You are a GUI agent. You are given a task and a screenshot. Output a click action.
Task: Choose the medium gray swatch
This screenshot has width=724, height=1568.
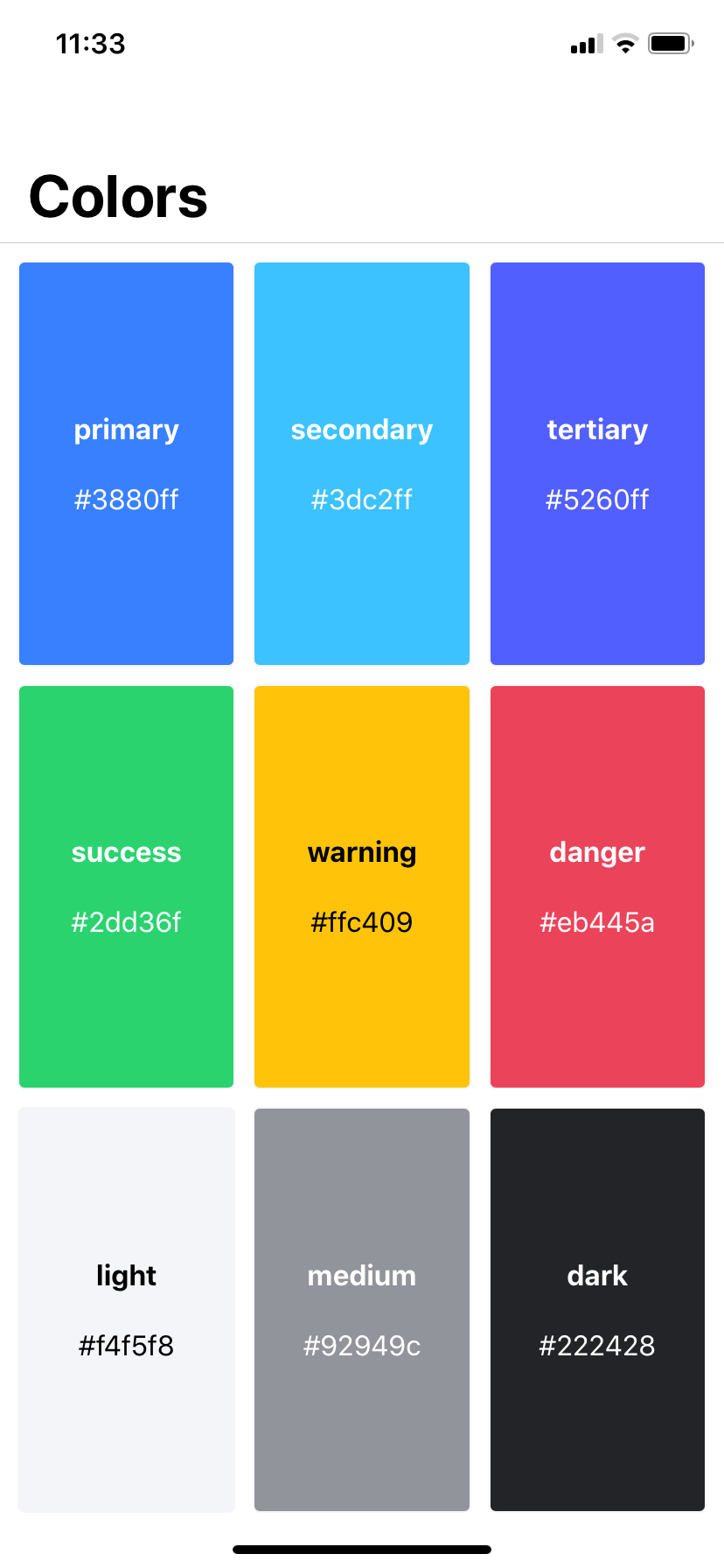coord(362,1310)
